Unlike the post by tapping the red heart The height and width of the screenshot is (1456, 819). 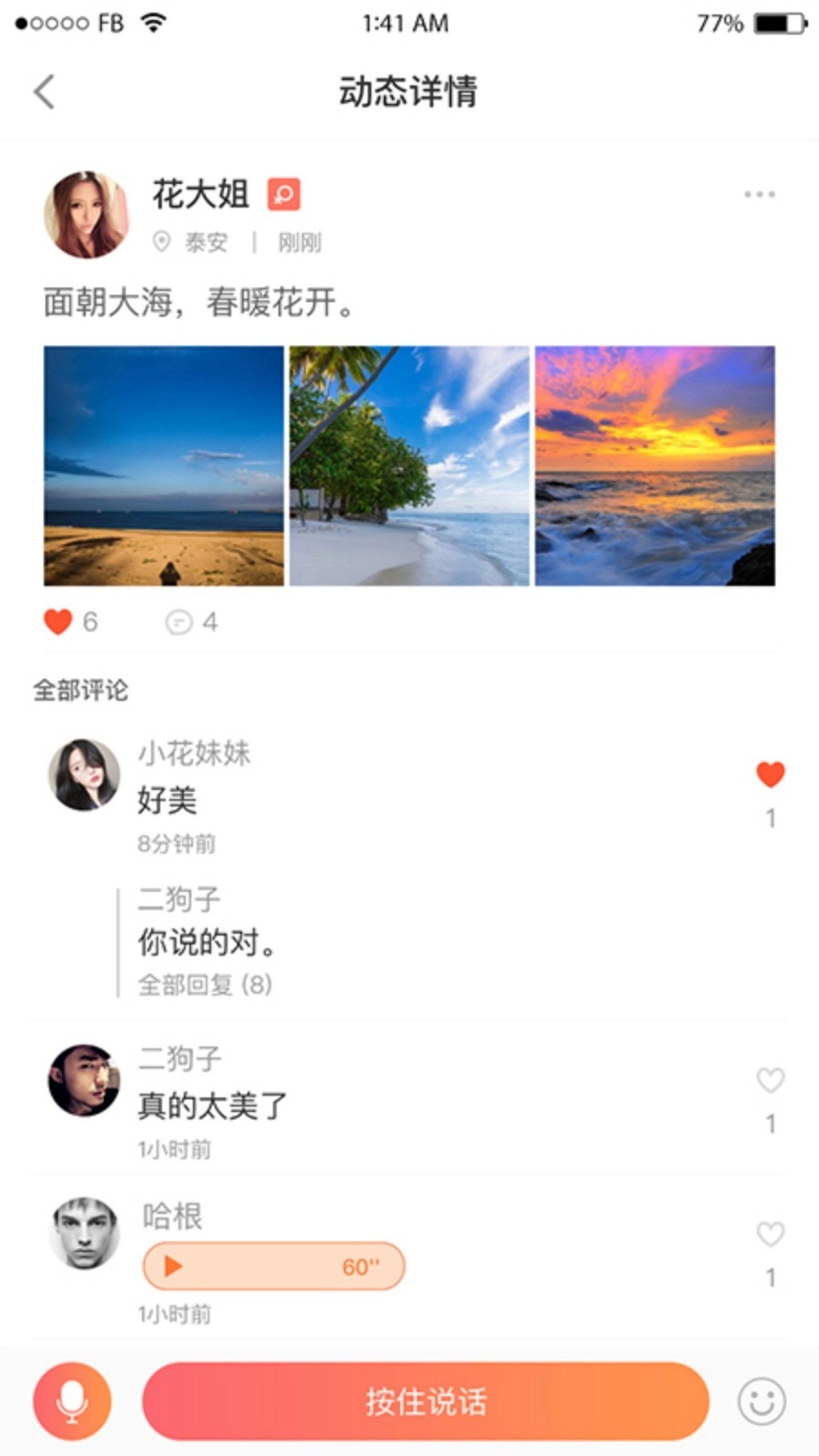click(57, 622)
